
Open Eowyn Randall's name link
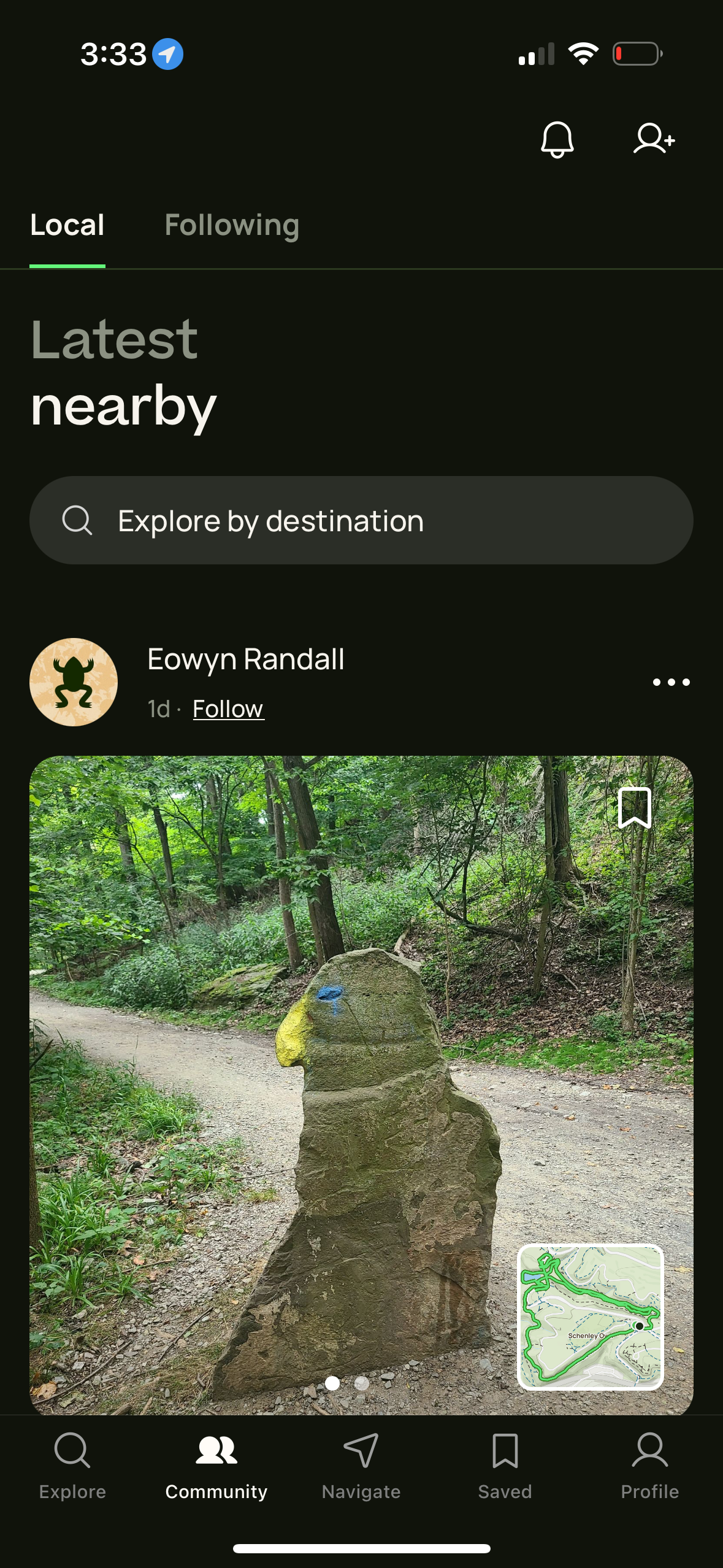(x=245, y=660)
